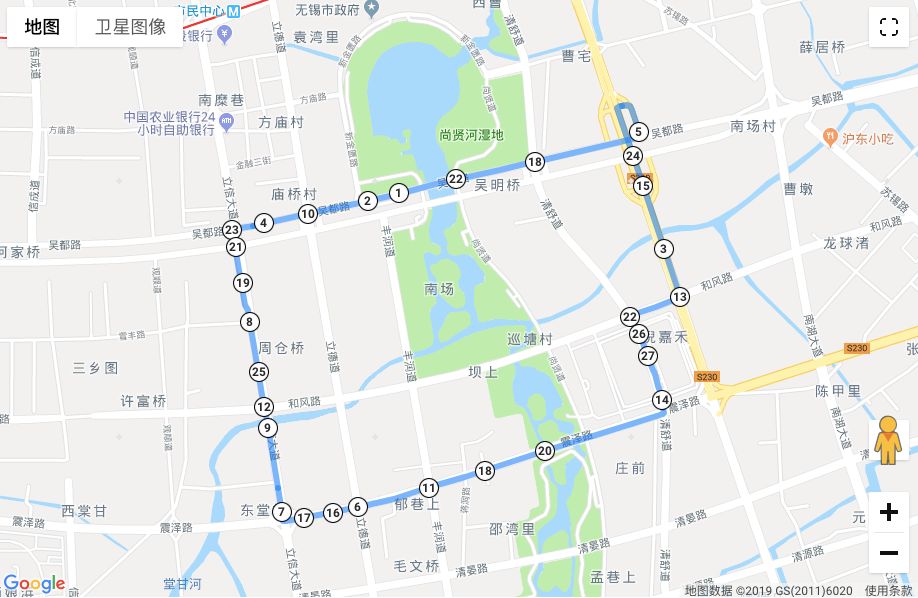Select route marker number 1

click(399, 193)
